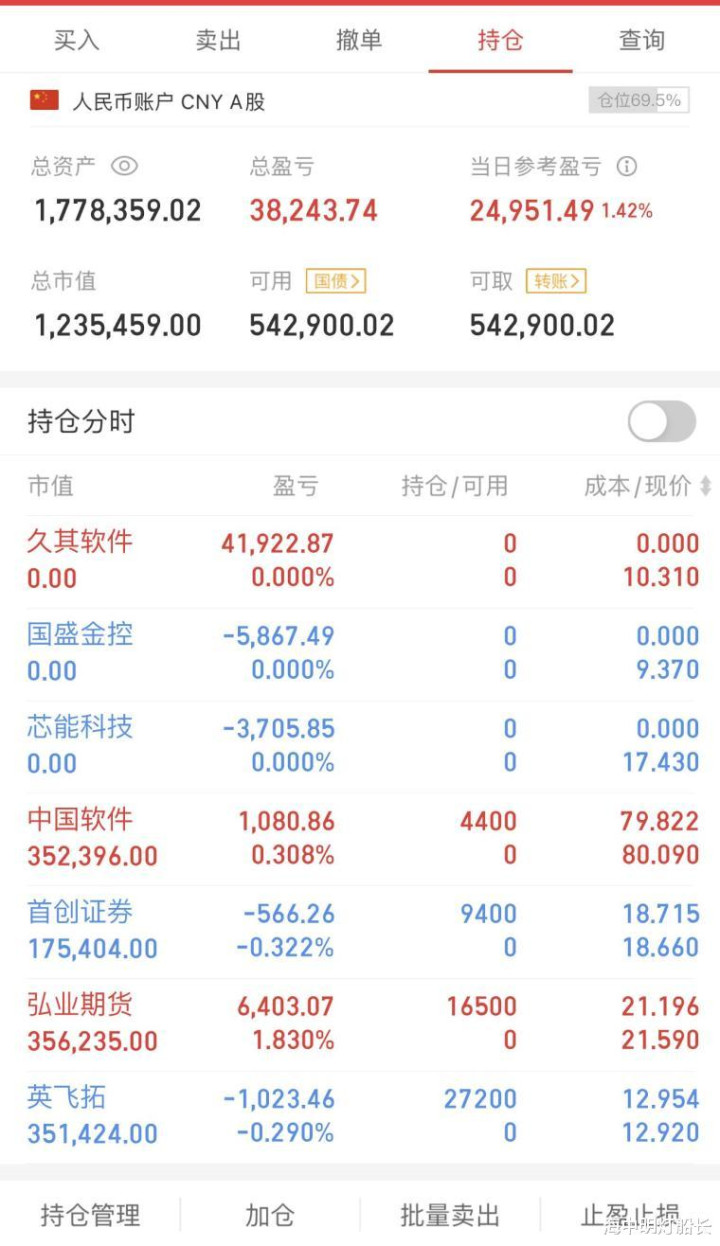This screenshot has height=1246, width=720.
Task: Open the 弘业期货 holding row
Action: (x=360, y=1024)
